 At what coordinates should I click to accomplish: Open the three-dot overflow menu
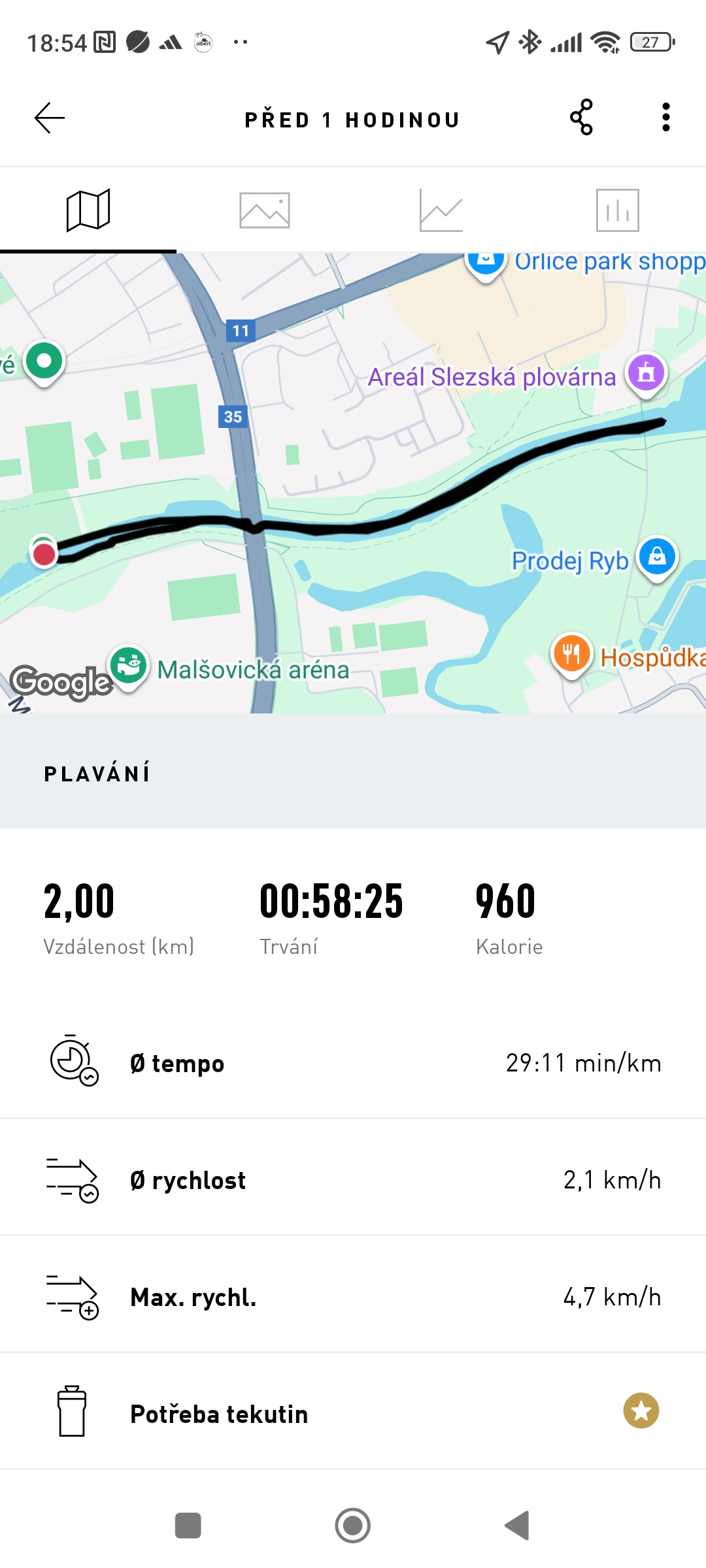pyautogui.click(x=665, y=118)
